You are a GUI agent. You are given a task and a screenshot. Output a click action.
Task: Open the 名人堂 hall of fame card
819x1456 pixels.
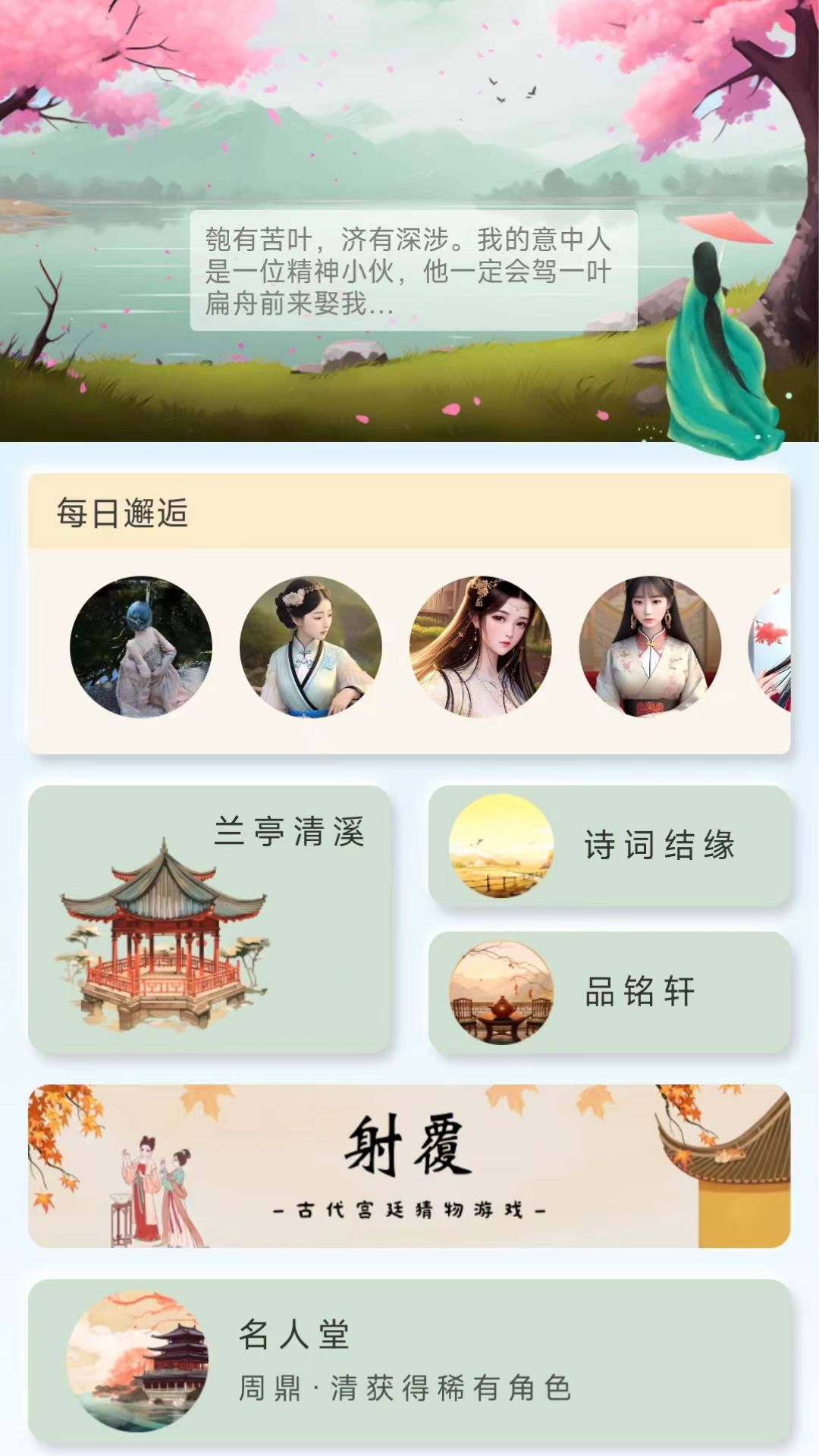[409, 1361]
